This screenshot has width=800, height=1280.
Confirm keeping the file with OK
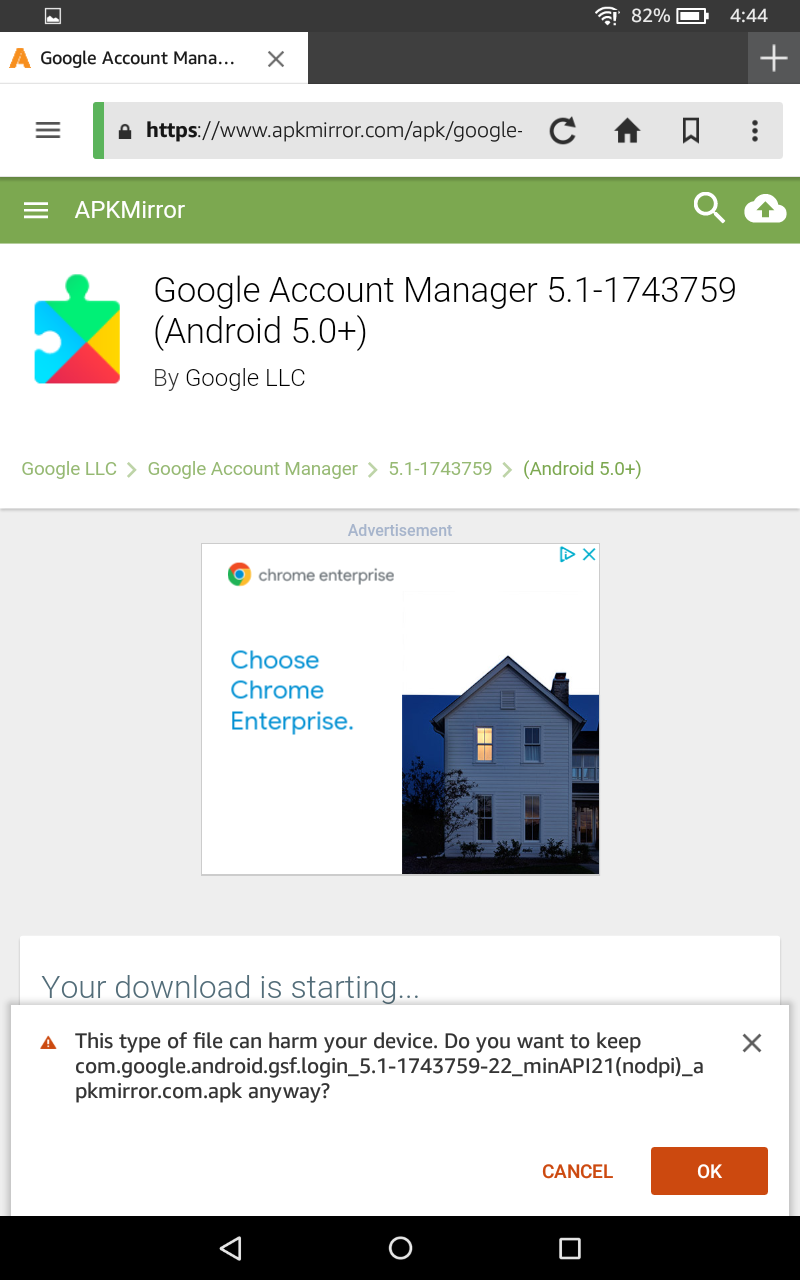pos(709,1171)
